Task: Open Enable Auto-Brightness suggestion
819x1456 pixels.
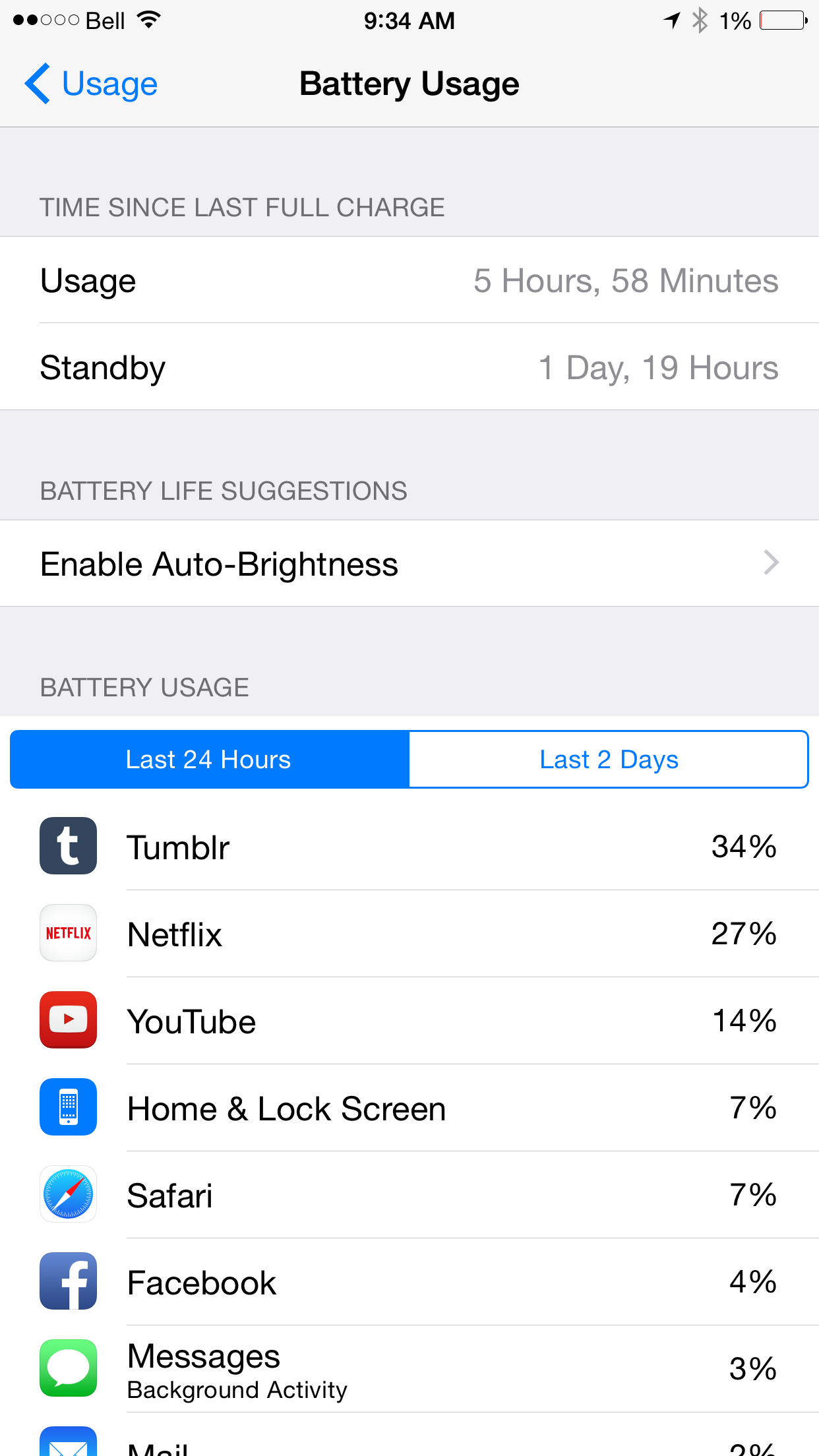Action: pos(409,563)
